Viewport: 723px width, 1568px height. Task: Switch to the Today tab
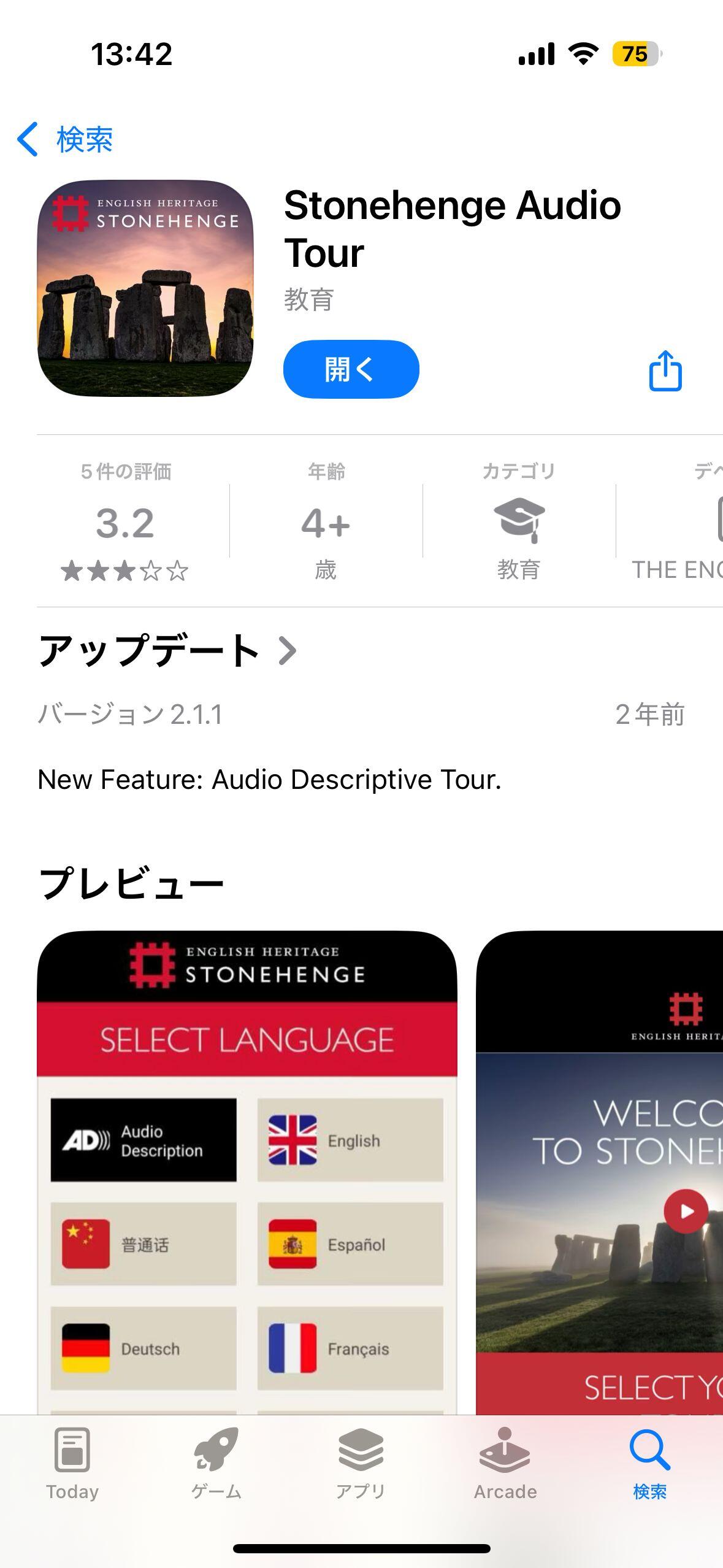[x=72, y=1462]
